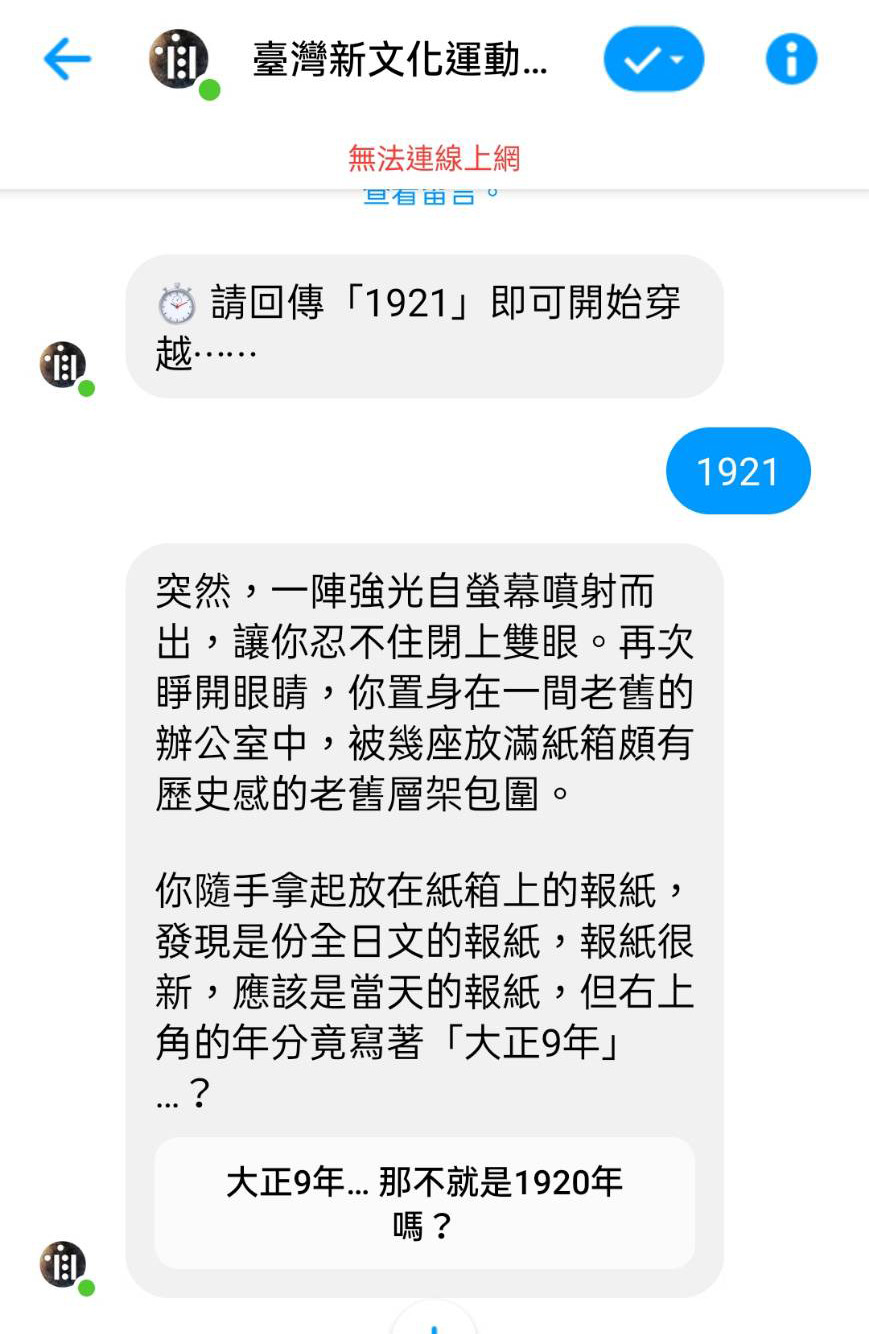Open the dropdown arrow on the checkmark pill
Image resolution: width=869 pixels, height=1334 pixels.
(677, 59)
